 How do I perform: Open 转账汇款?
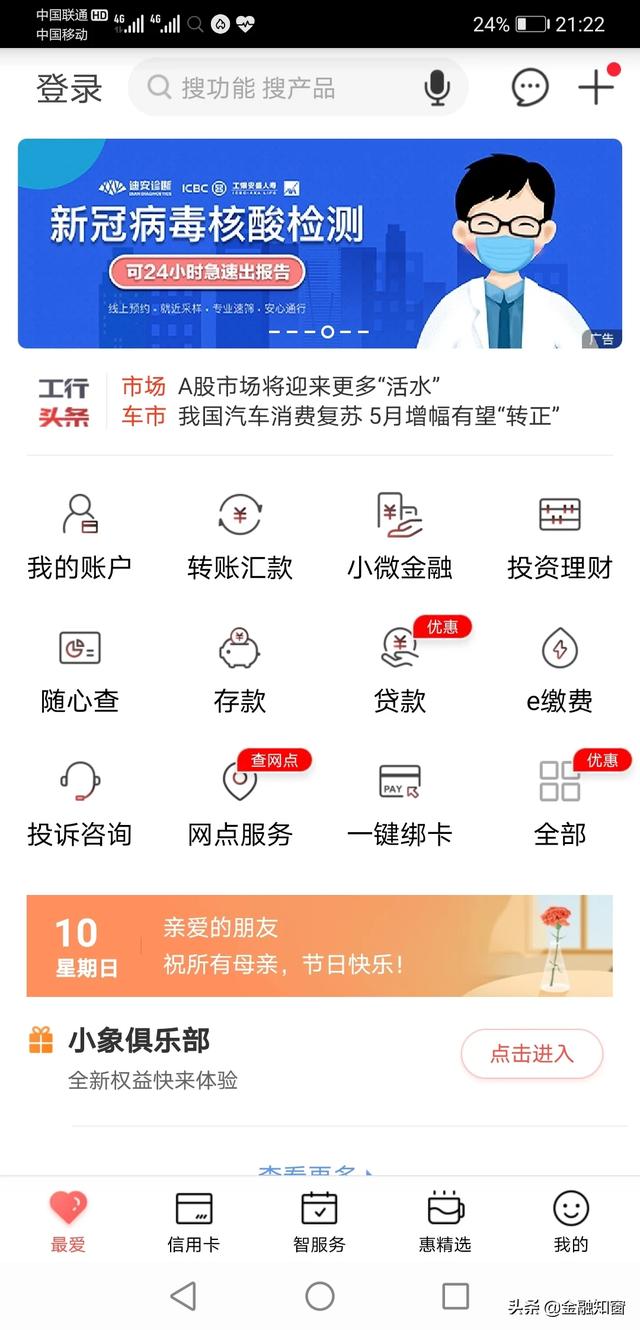pyautogui.click(x=240, y=537)
